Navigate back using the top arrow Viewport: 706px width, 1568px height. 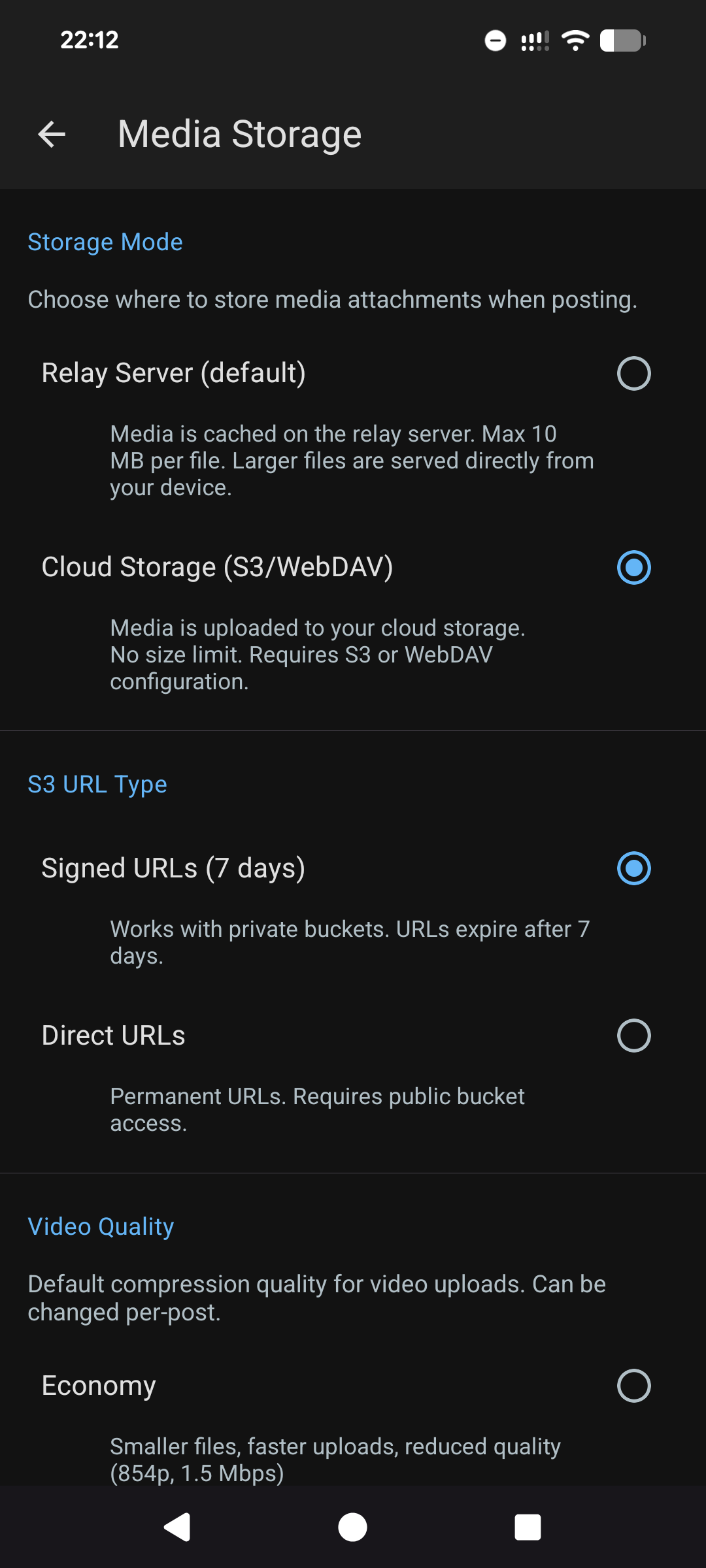[51, 134]
